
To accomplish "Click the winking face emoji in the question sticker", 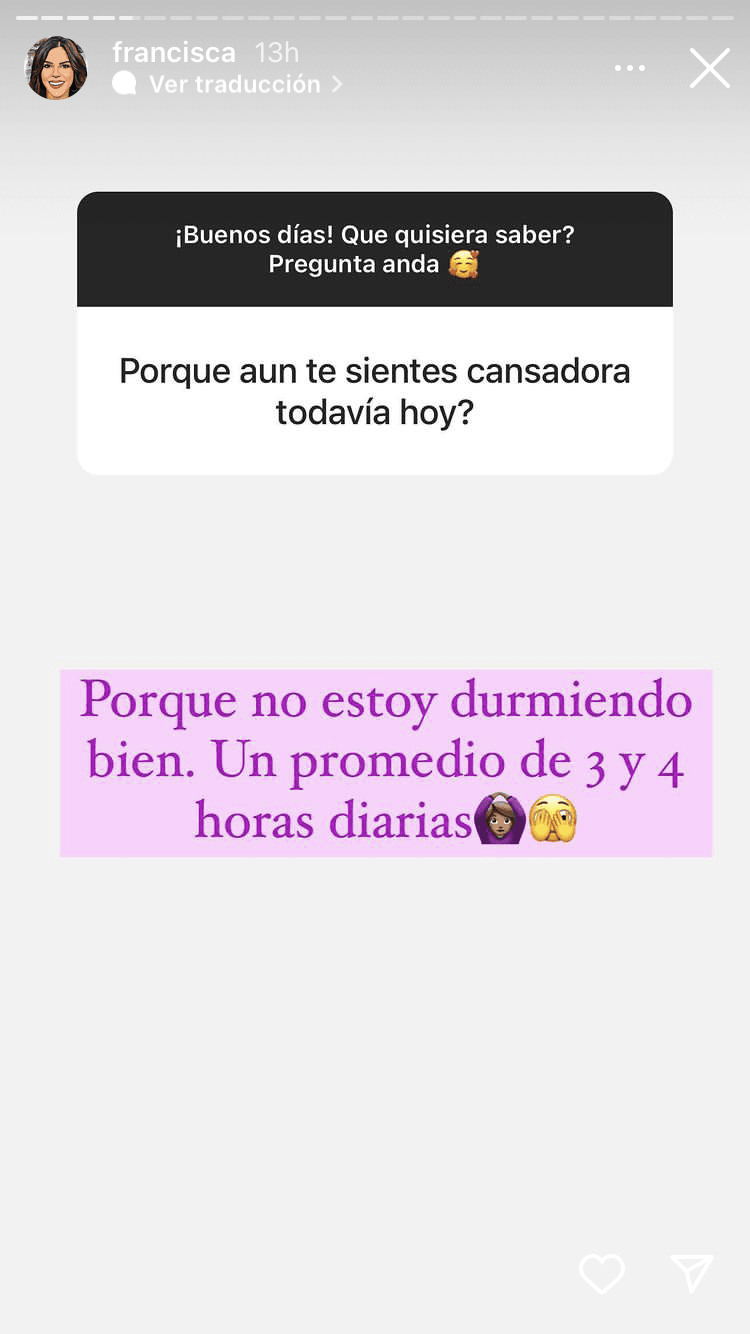I will (463, 264).
